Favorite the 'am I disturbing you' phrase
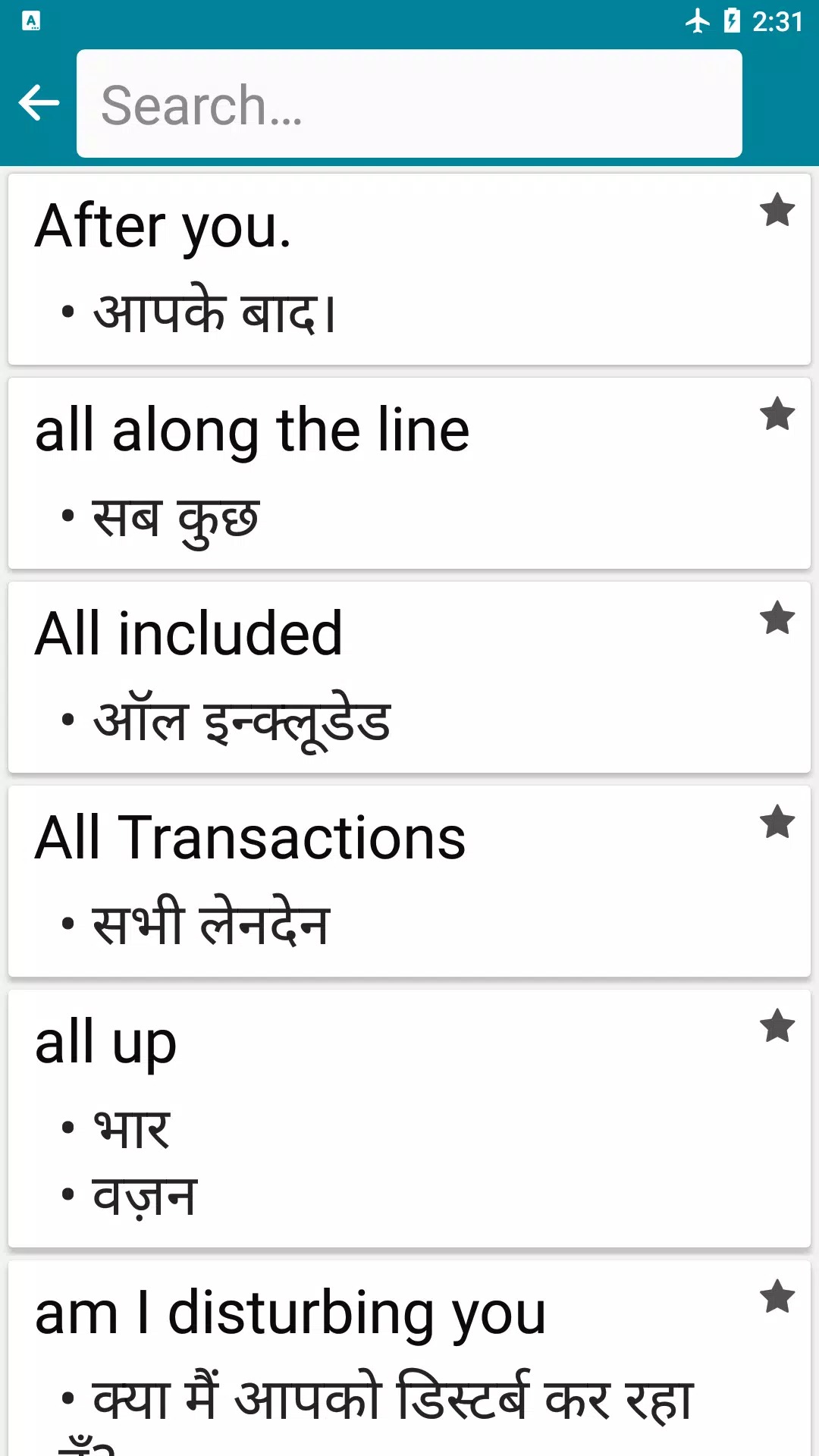 point(777,1297)
